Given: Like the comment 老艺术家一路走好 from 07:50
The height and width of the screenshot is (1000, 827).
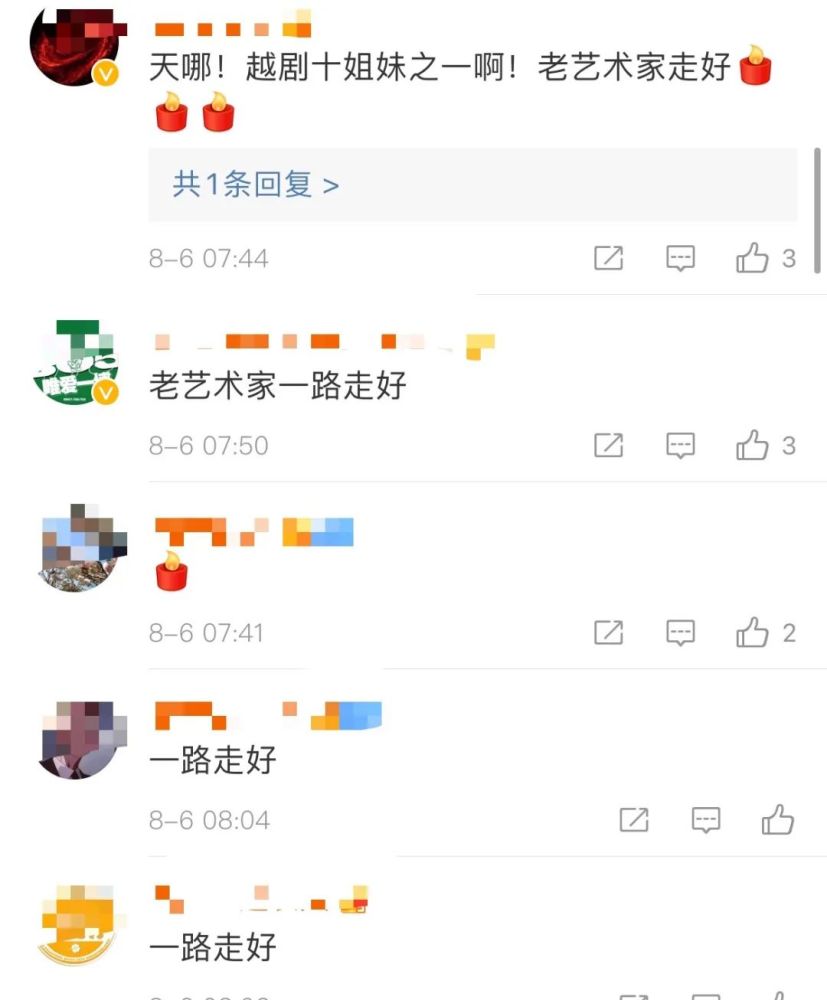Looking at the screenshot, I should coord(753,446).
